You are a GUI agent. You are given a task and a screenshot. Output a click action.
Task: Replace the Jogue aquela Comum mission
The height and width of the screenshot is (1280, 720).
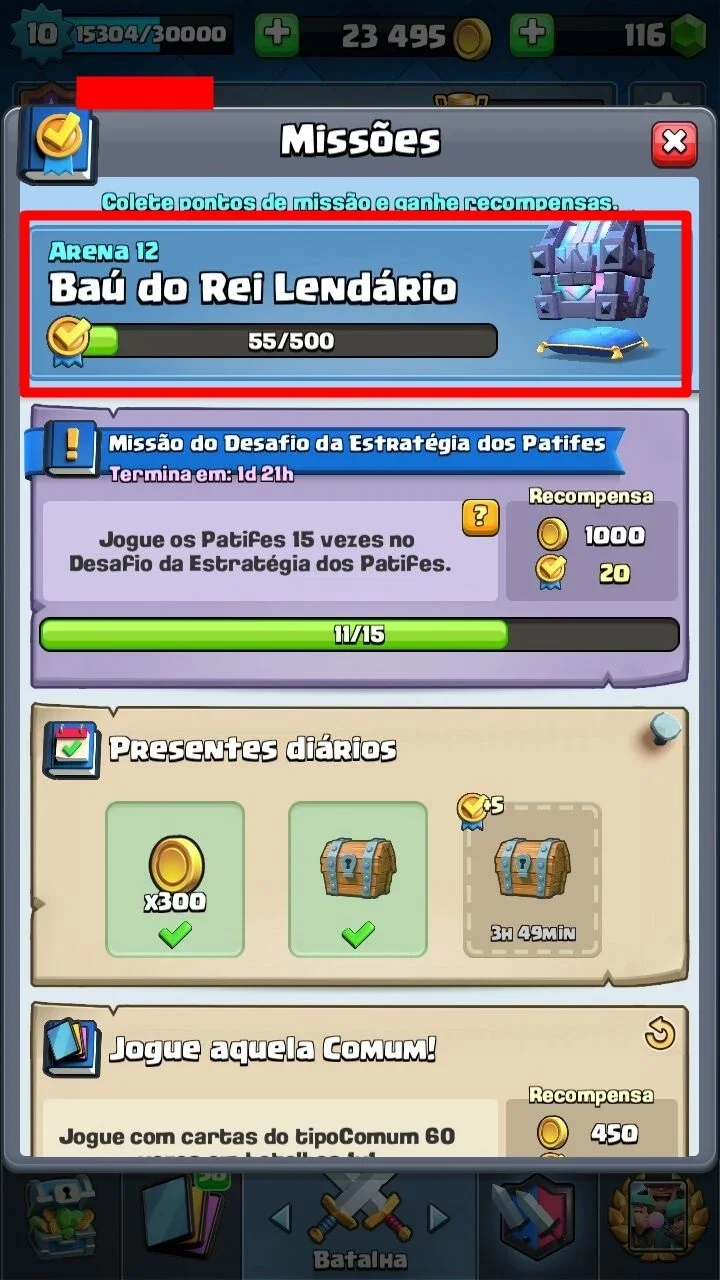click(x=660, y=1035)
